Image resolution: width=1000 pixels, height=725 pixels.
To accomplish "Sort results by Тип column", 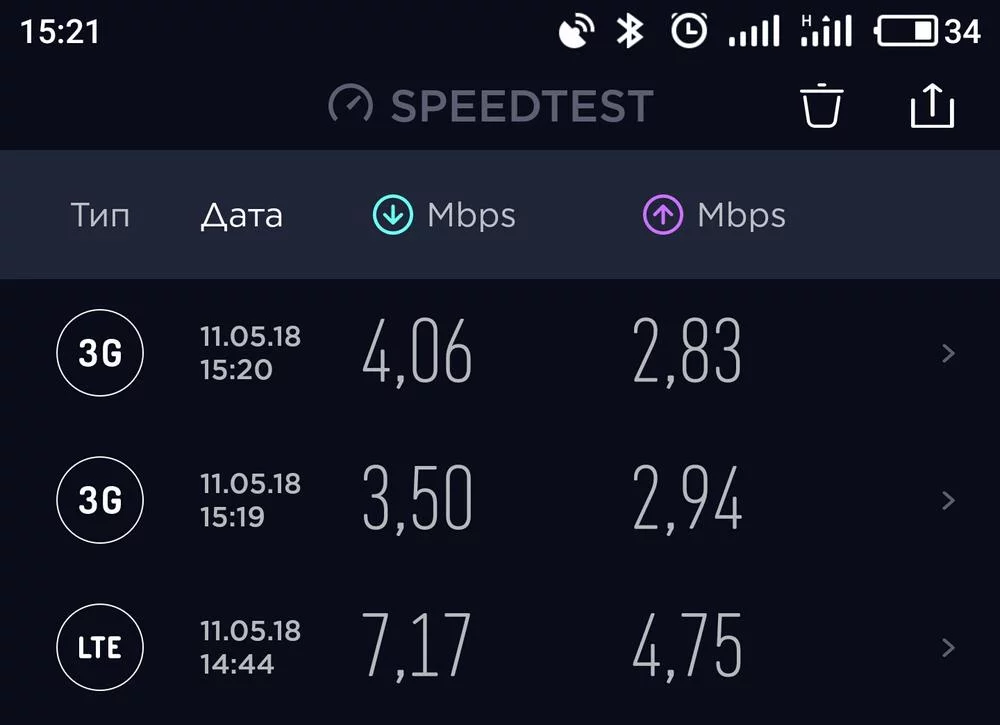I will click(100, 215).
